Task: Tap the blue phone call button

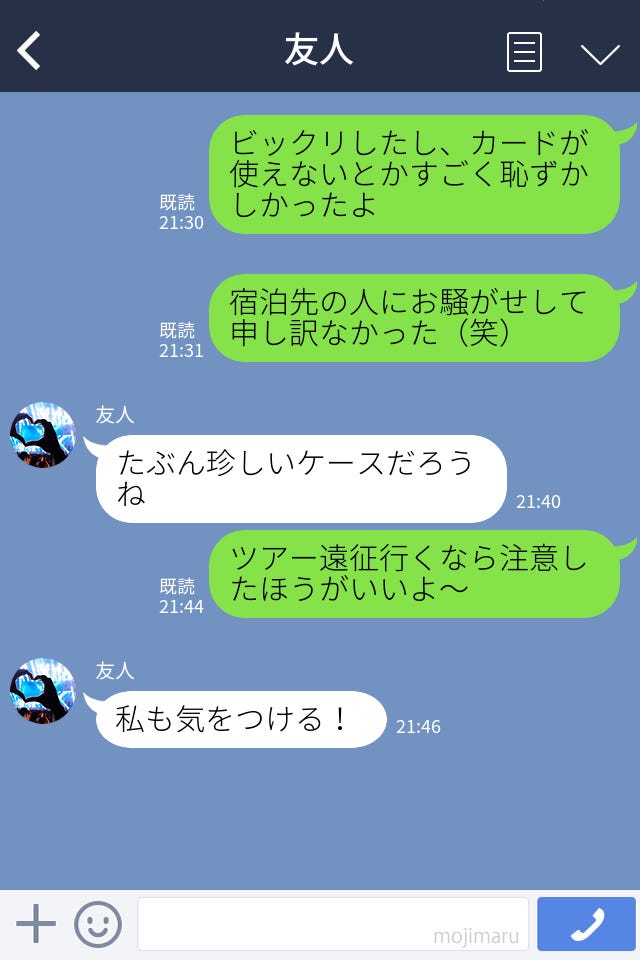Action: [586, 924]
